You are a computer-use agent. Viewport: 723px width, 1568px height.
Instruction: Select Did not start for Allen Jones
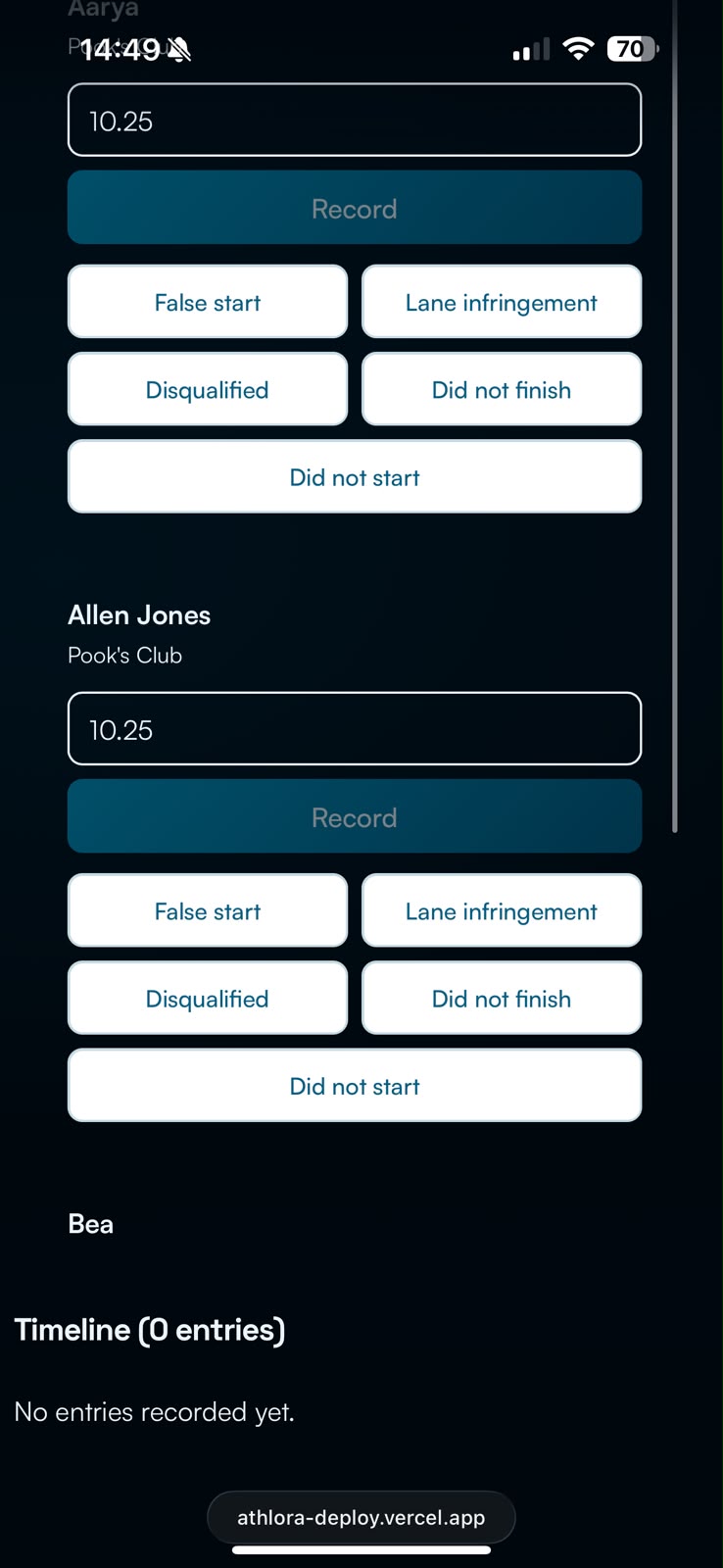pos(355,1085)
